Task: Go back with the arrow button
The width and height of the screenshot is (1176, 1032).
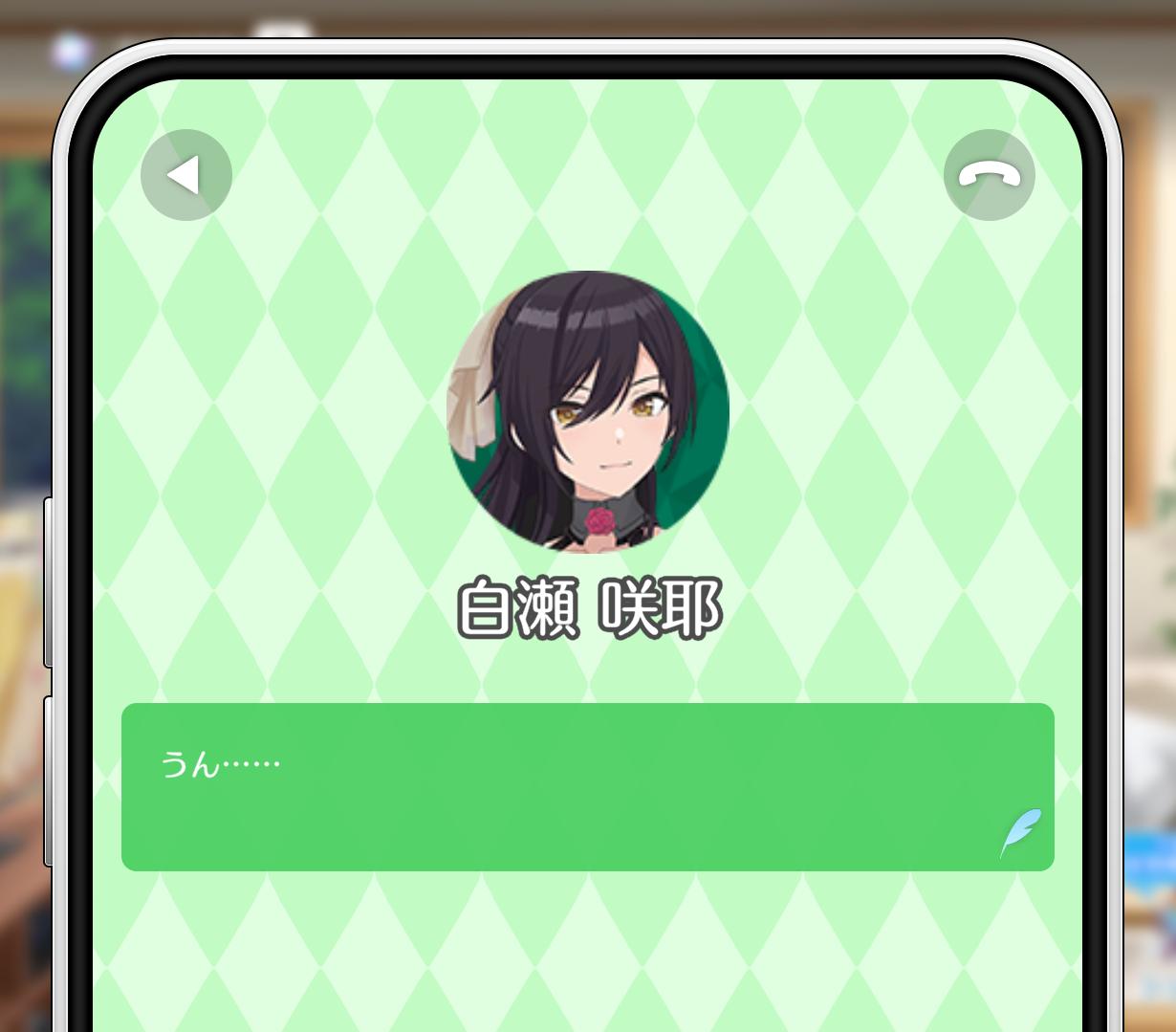Action: (185, 175)
